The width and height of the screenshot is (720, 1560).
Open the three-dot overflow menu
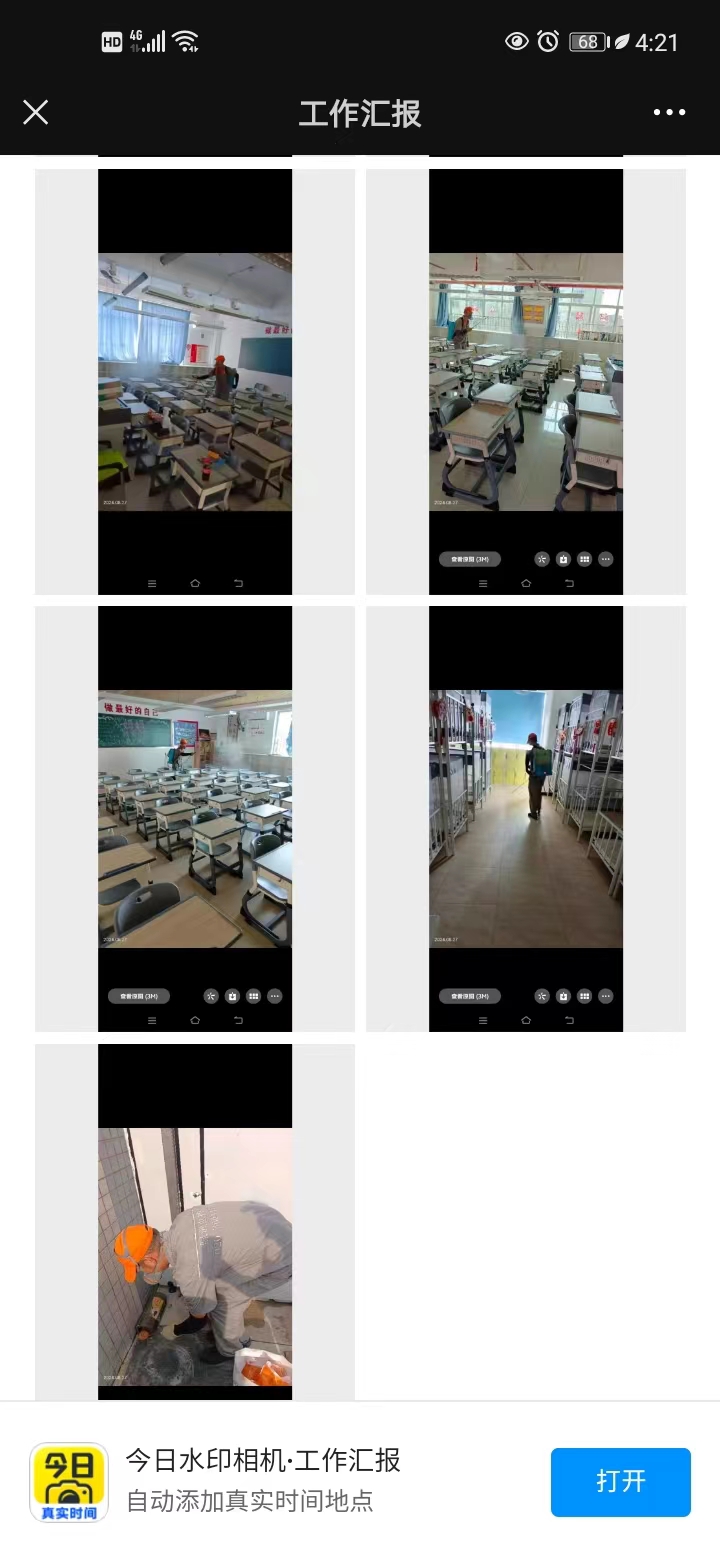(669, 112)
